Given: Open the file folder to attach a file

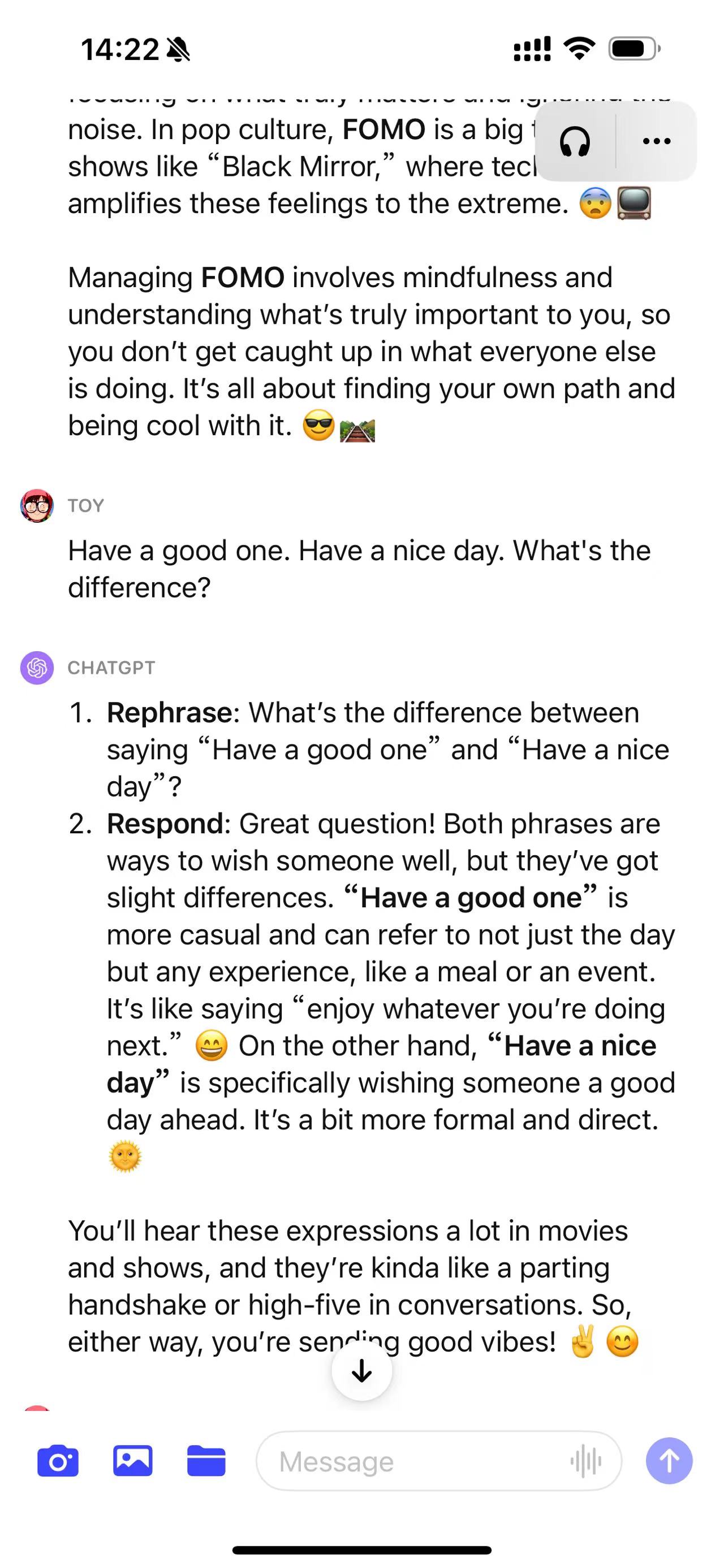Looking at the screenshot, I should tap(206, 1461).
